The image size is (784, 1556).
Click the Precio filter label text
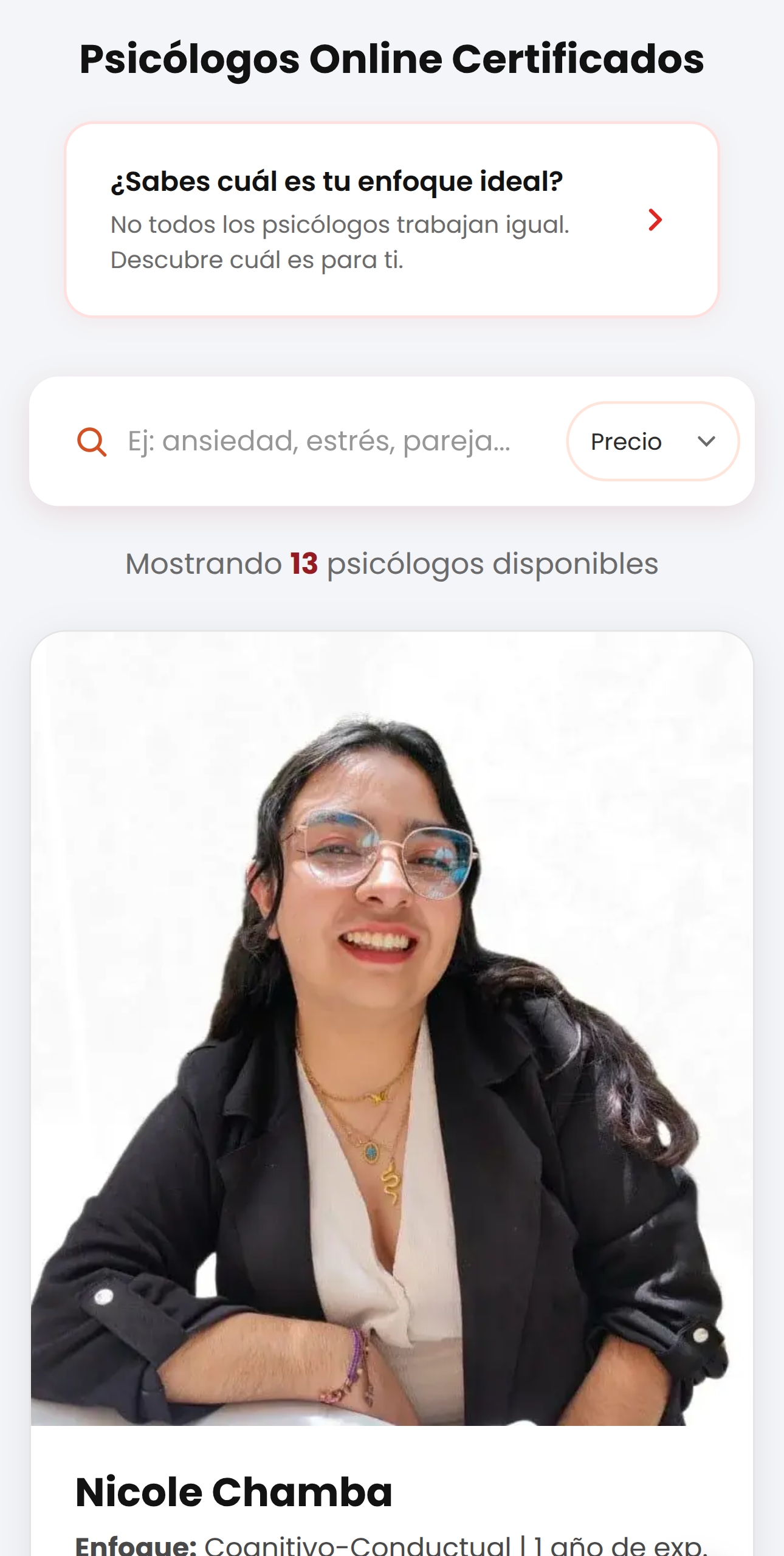click(626, 442)
